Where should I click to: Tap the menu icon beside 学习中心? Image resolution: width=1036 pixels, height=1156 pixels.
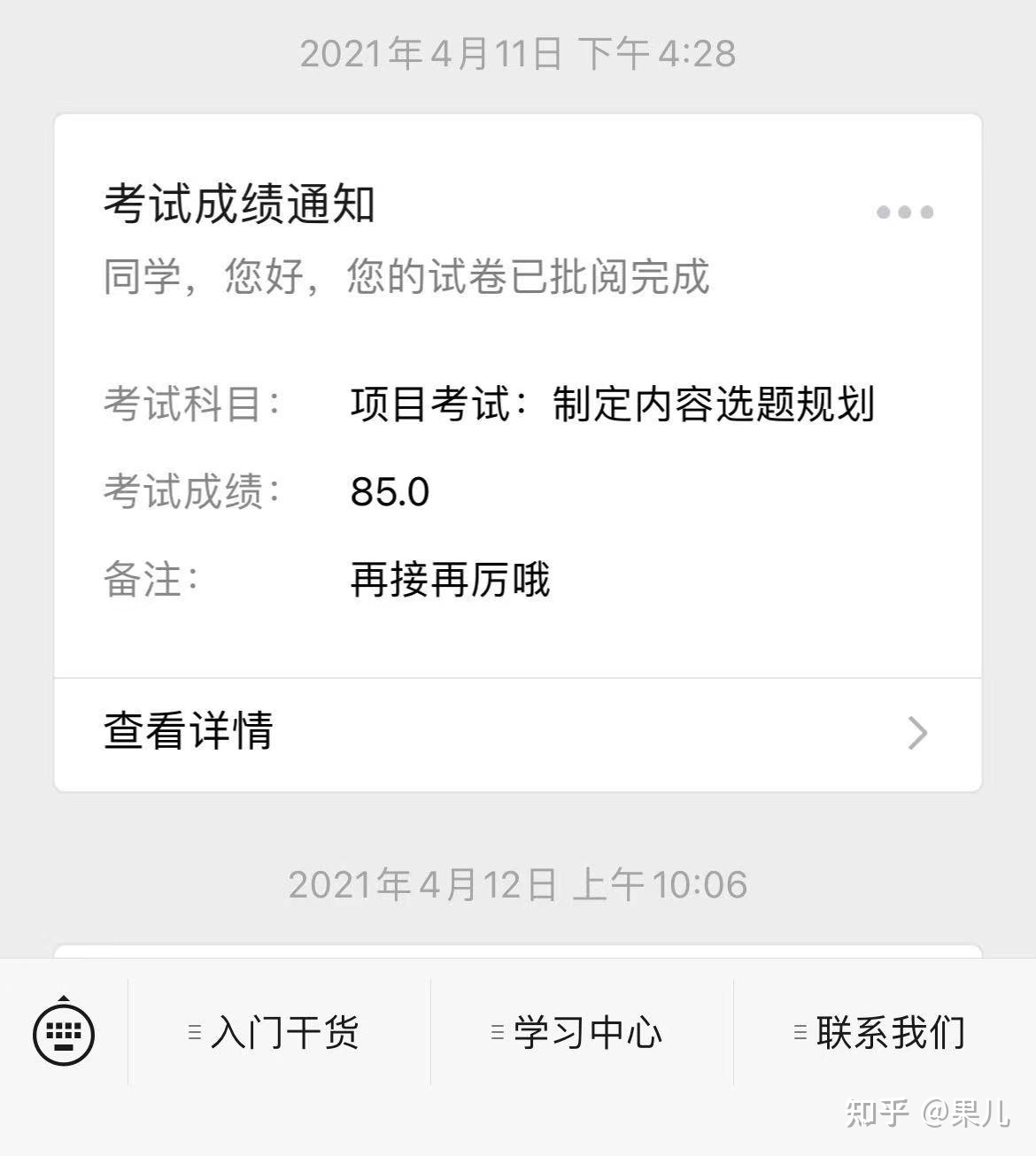pyautogui.click(x=496, y=1030)
